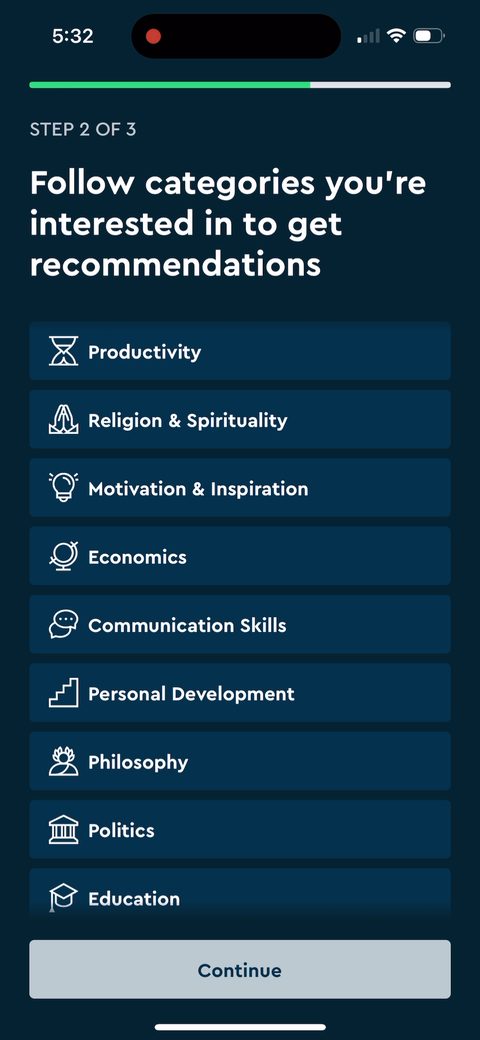This screenshot has width=480, height=1040.
Task: Tap Continue to proceed
Action: coord(240,969)
